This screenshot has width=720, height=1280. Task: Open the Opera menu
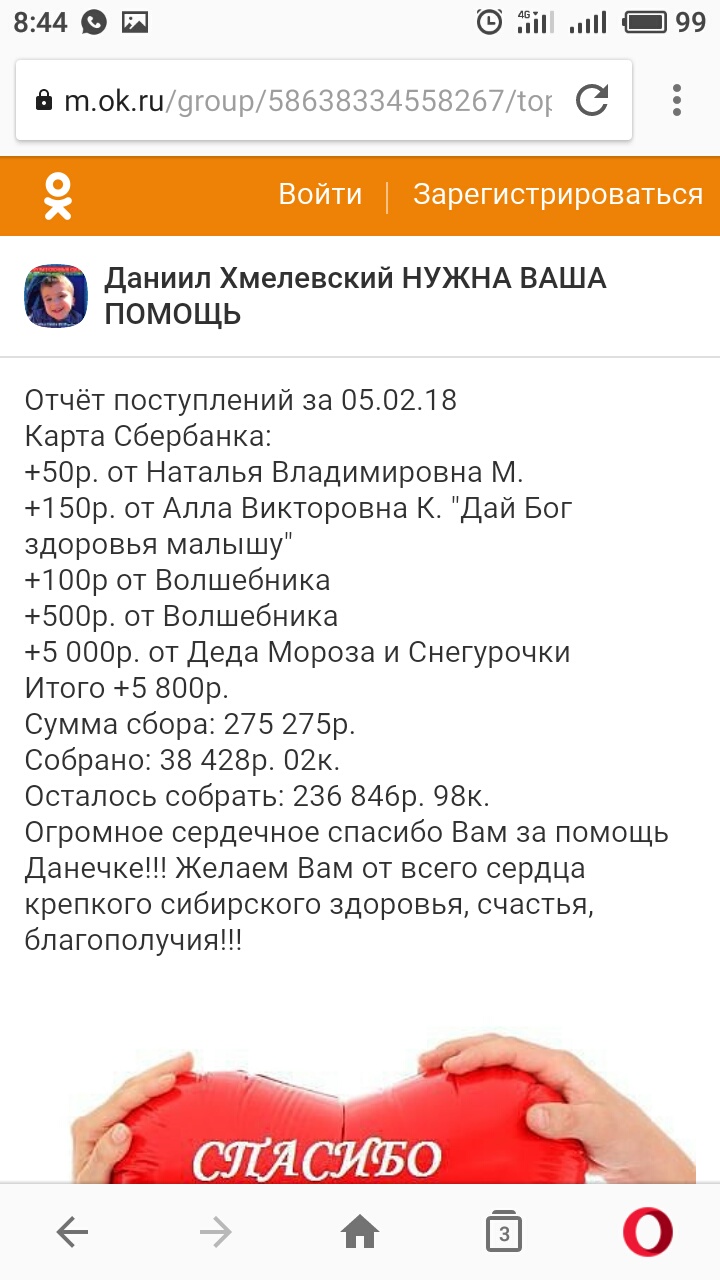pos(647,1233)
